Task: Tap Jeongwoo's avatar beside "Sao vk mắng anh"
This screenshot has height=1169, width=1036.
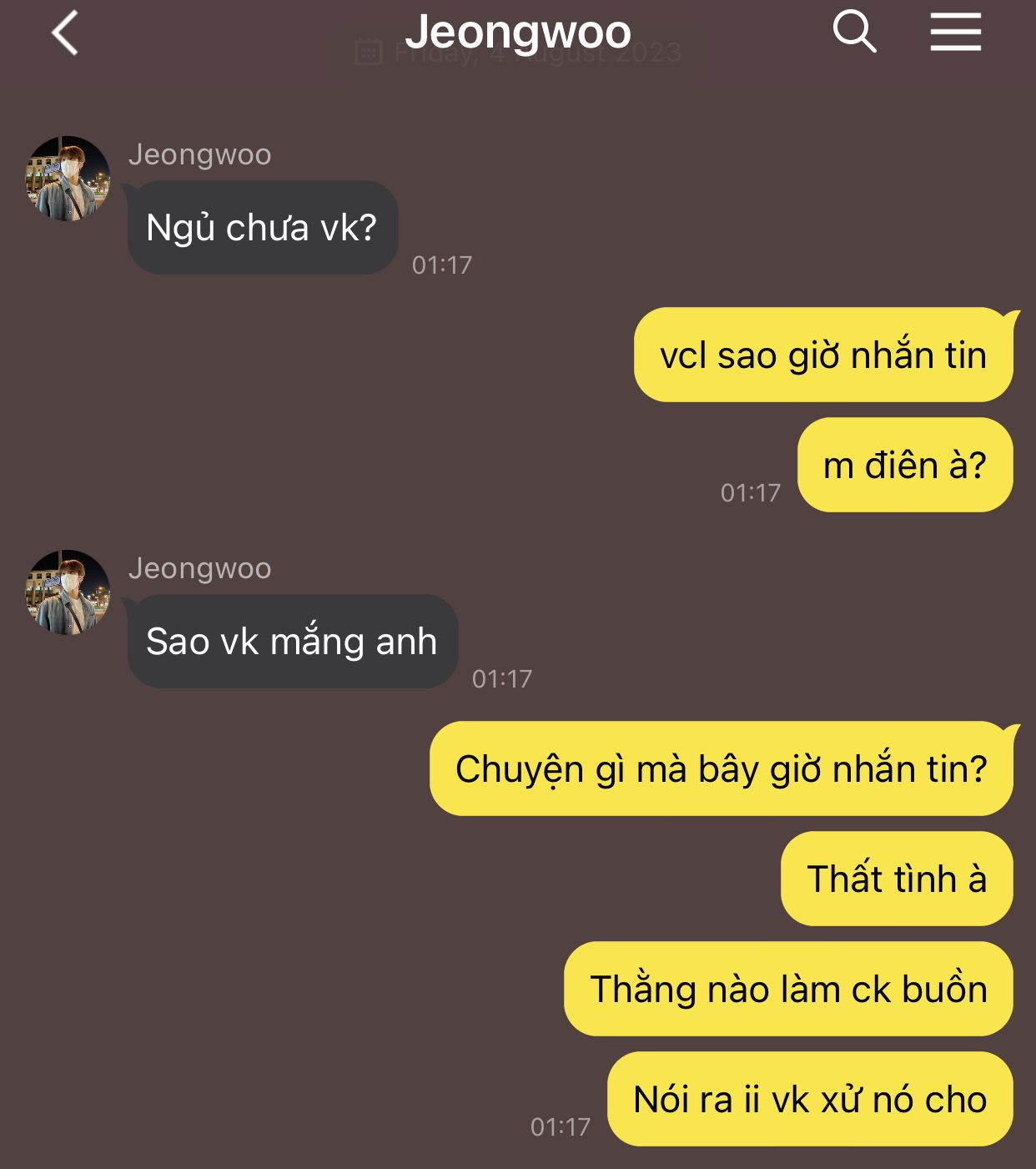Action: 68,592
